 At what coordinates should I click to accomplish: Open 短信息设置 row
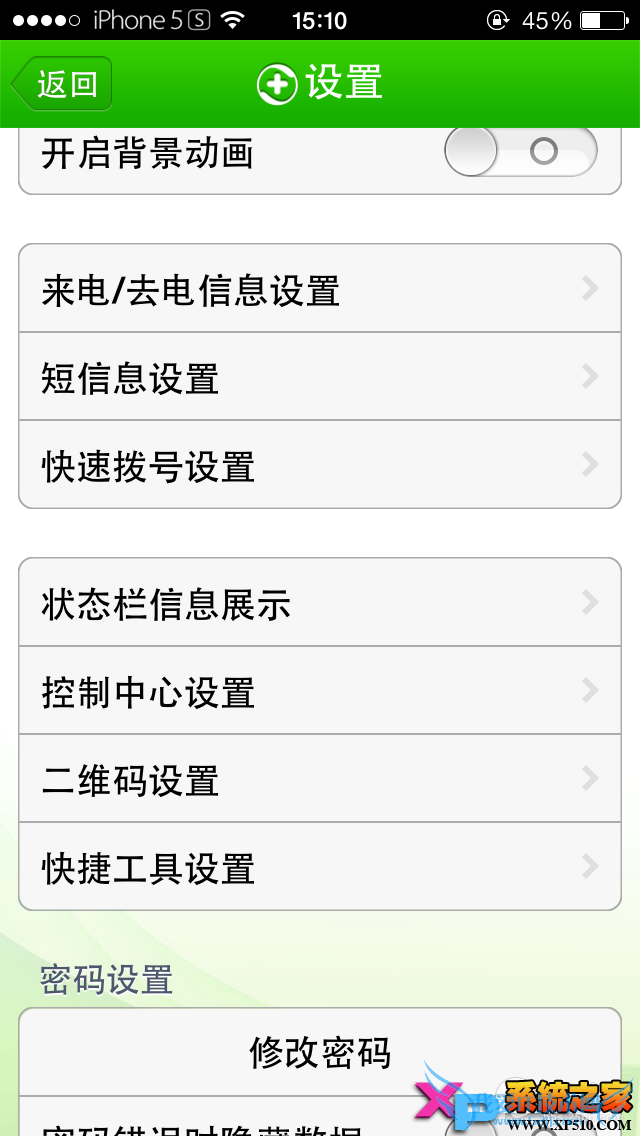pyautogui.click(x=320, y=378)
